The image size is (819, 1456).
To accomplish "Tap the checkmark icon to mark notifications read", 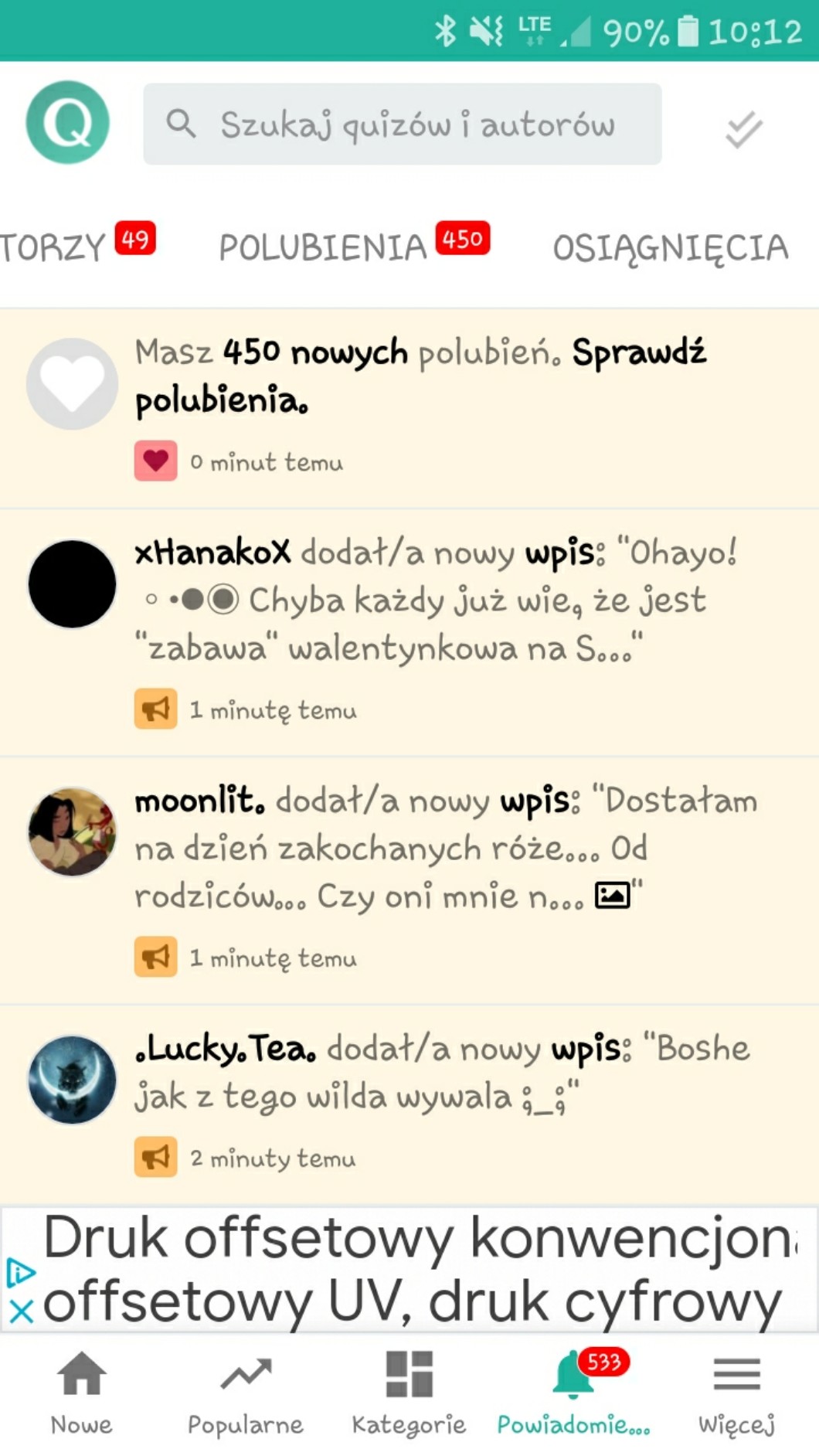I will coord(743,128).
